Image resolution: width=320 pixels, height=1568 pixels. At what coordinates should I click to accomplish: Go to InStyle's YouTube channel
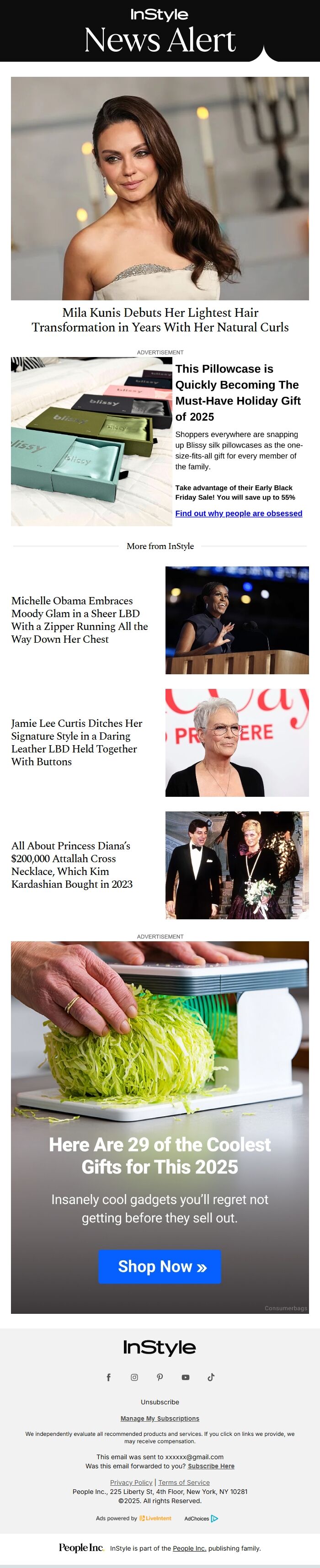pos(186,1377)
